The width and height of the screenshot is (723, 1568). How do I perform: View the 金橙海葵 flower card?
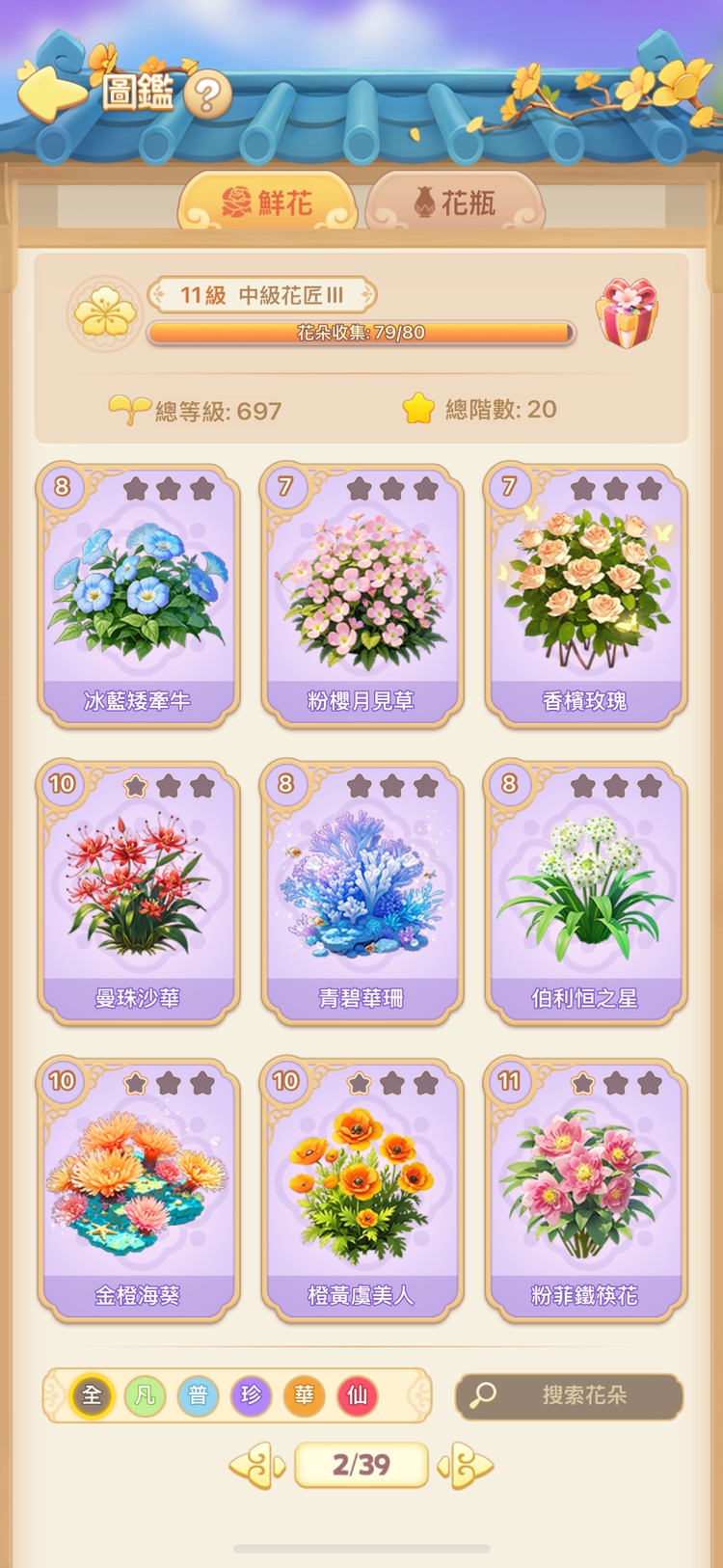coord(138,1189)
